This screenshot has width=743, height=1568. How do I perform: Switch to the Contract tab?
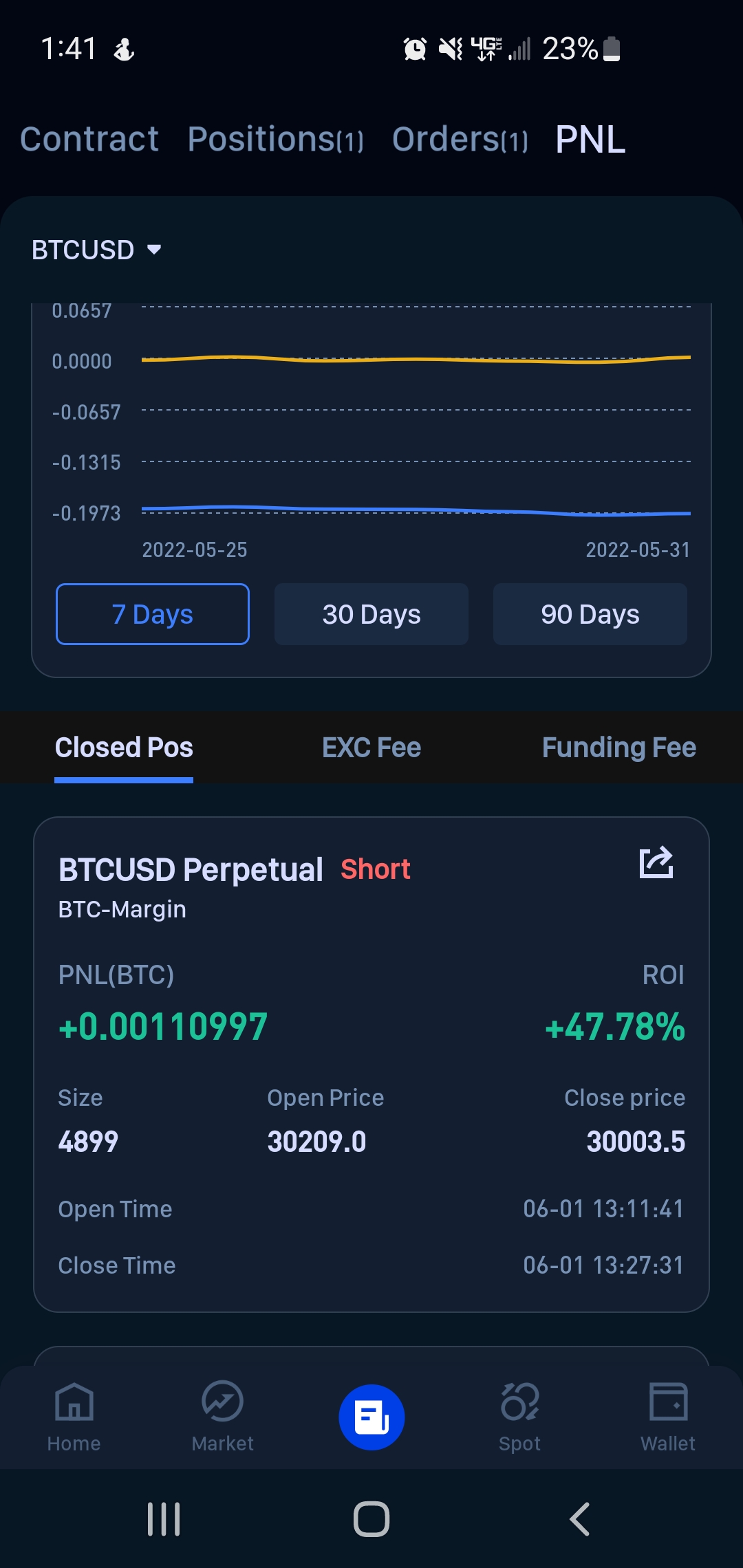click(89, 140)
